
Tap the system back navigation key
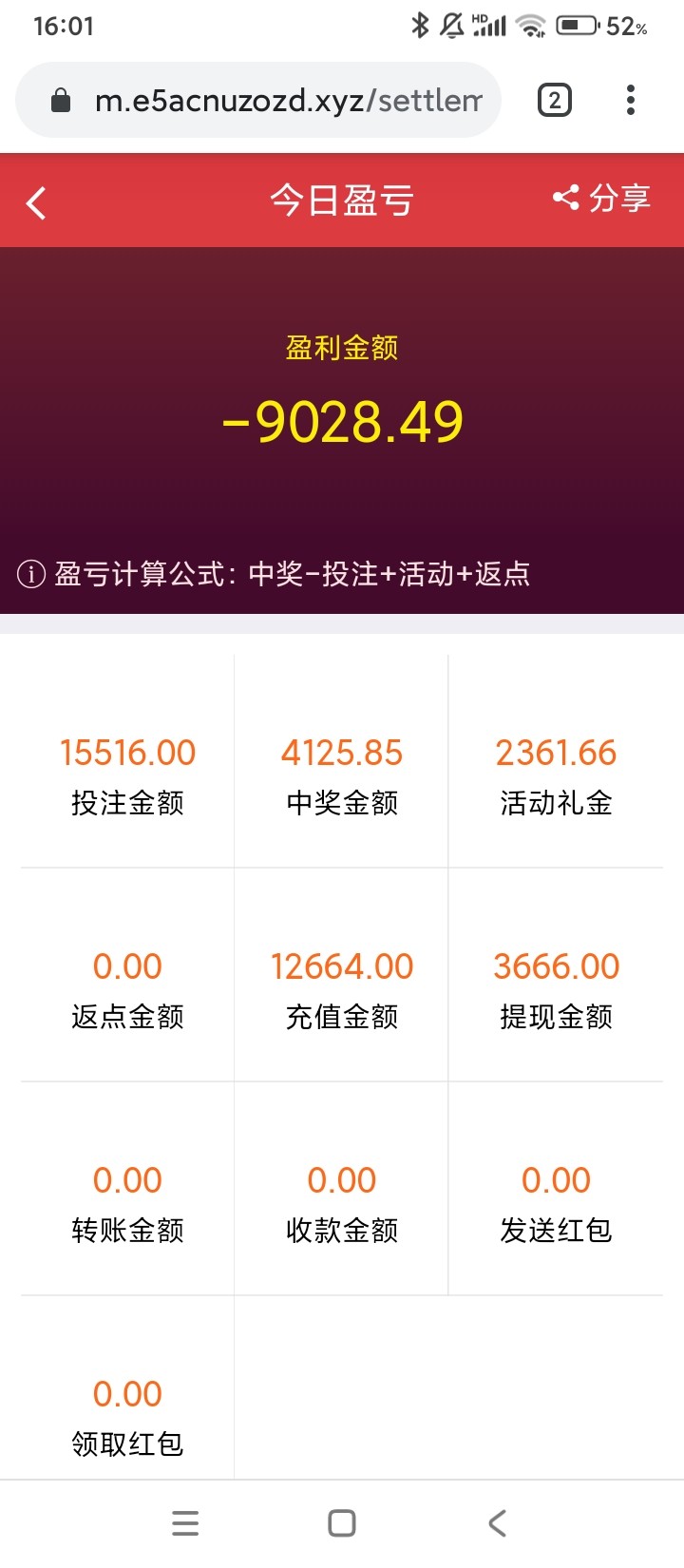(x=497, y=1522)
